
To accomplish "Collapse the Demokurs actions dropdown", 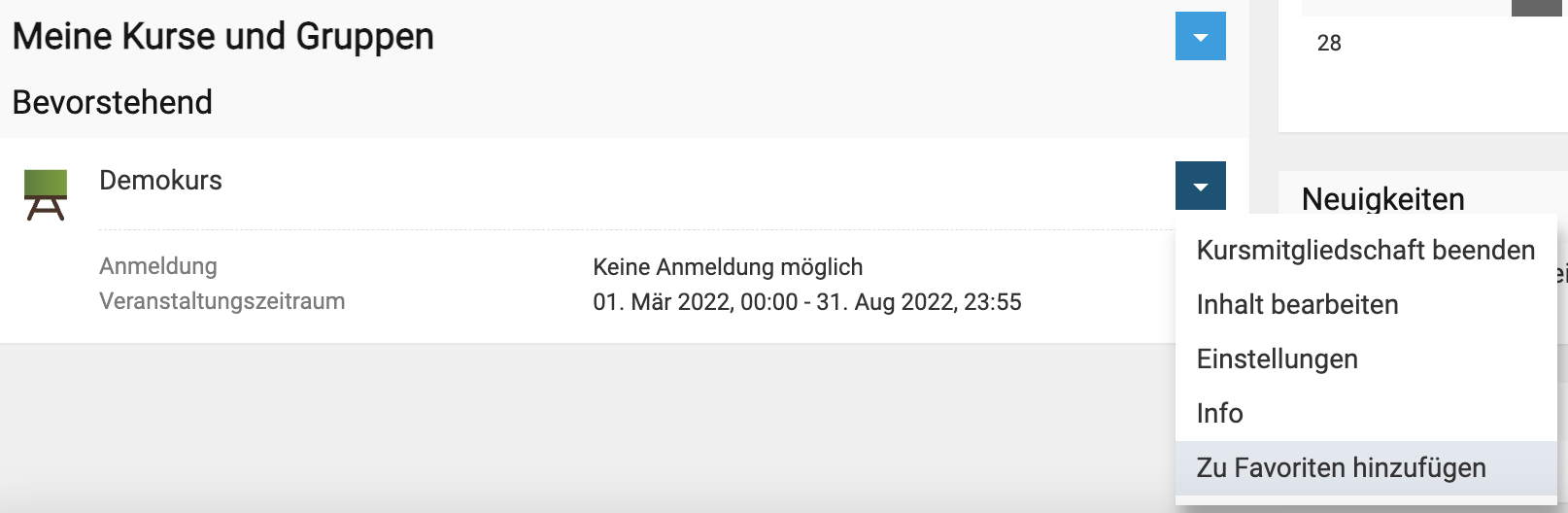I will [1200, 187].
